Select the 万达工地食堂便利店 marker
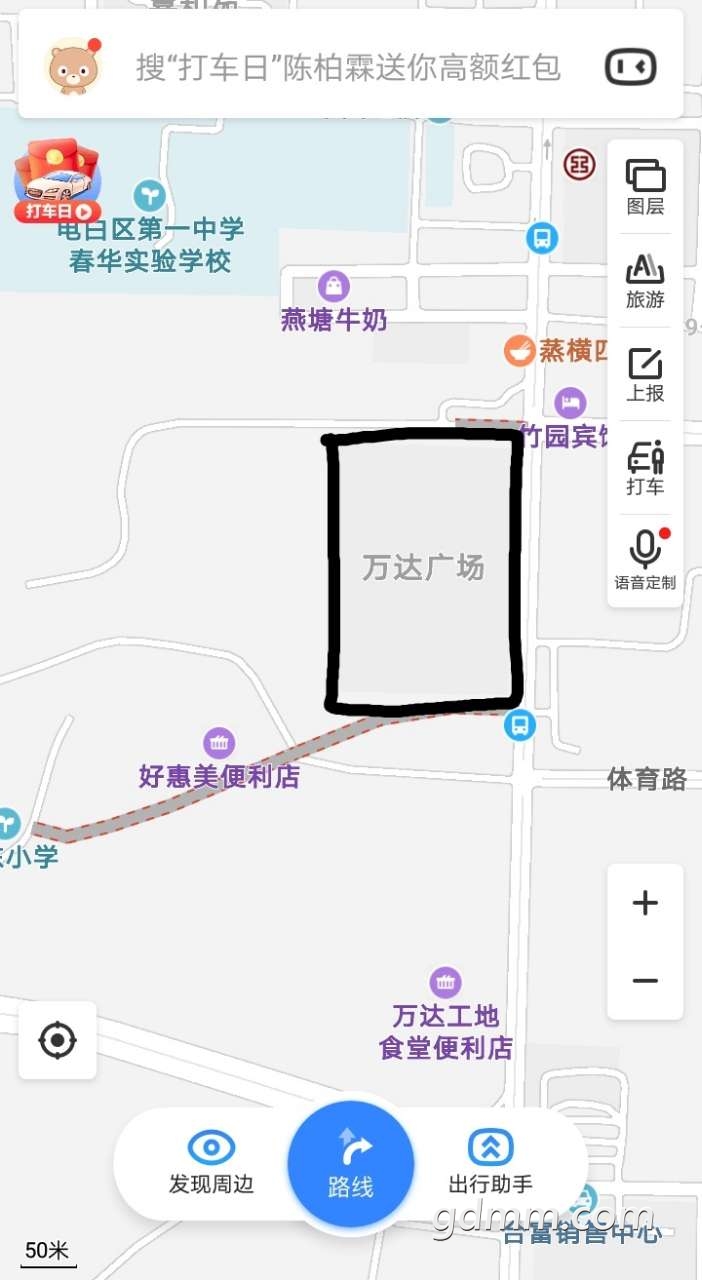The height and width of the screenshot is (1280, 702). 445,982
